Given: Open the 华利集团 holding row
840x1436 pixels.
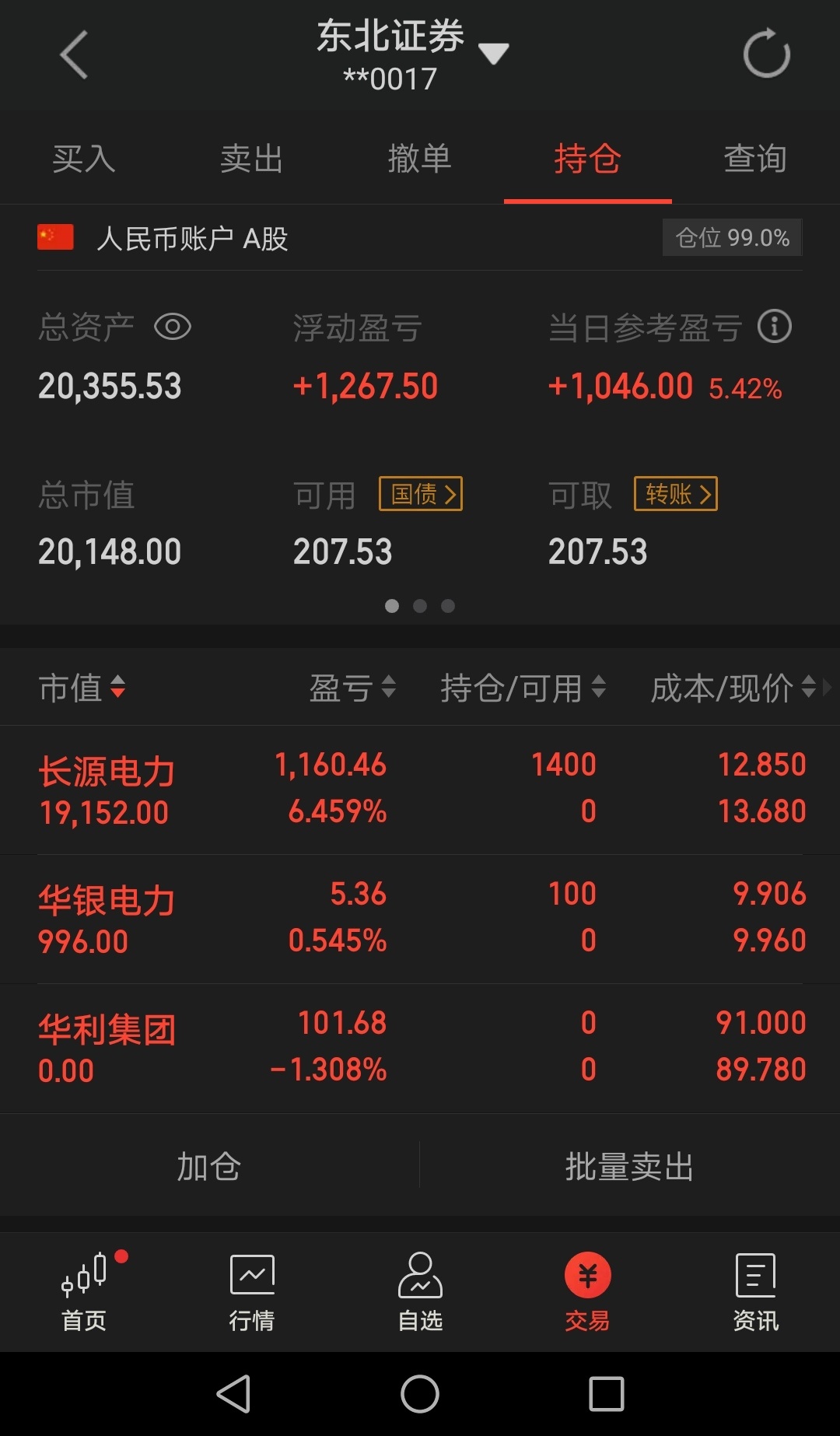Looking at the screenshot, I should click(420, 1049).
